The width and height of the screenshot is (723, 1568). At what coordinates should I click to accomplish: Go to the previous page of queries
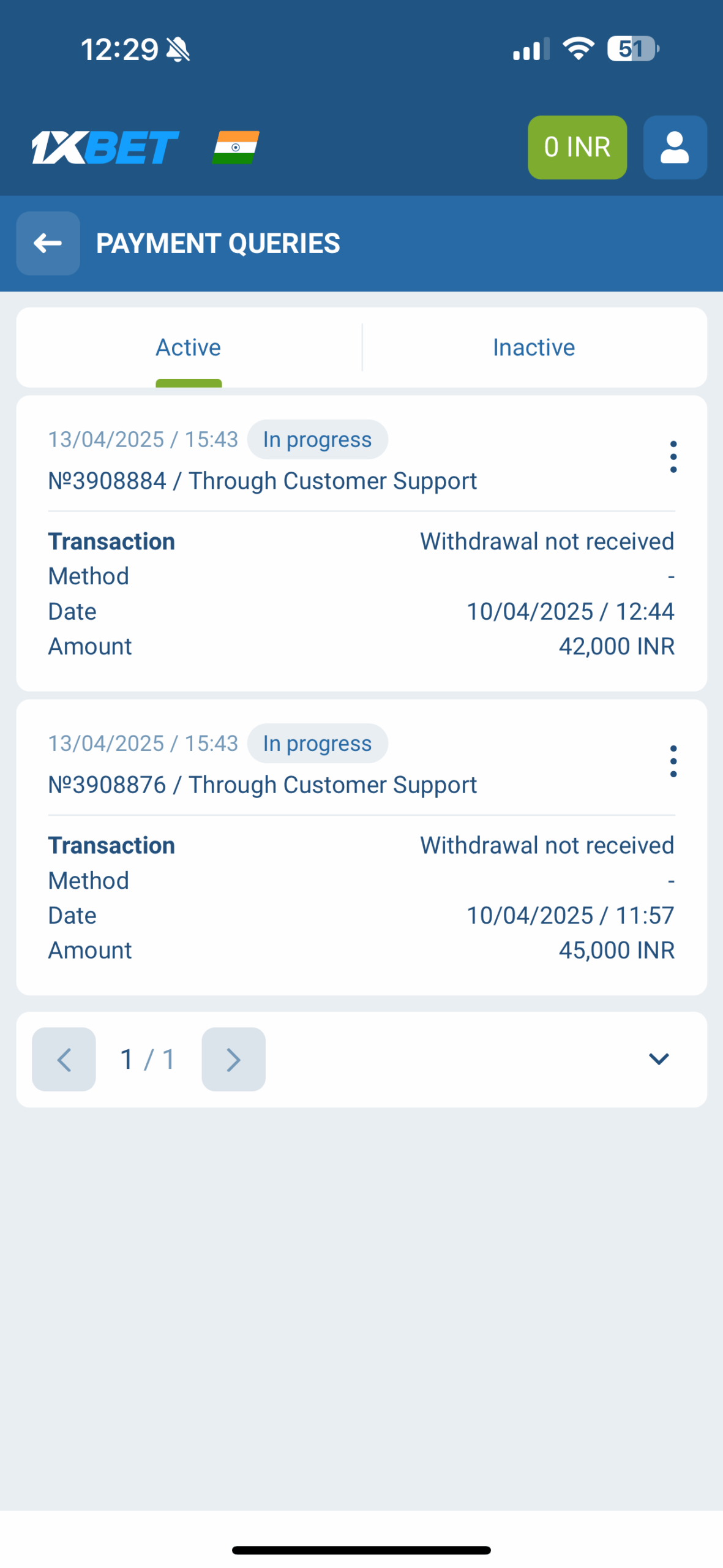click(64, 1059)
